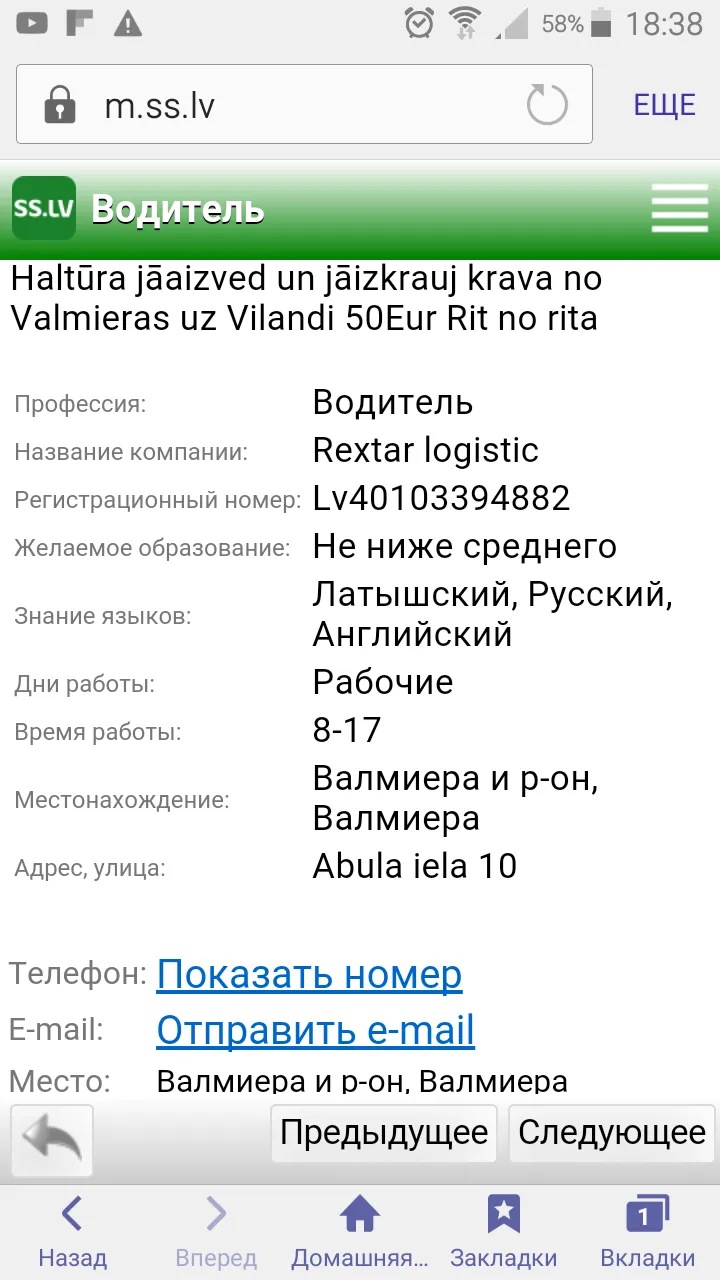Tap the Отправить e-mail link
The width and height of the screenshot is (720, 1280).
315,1030
